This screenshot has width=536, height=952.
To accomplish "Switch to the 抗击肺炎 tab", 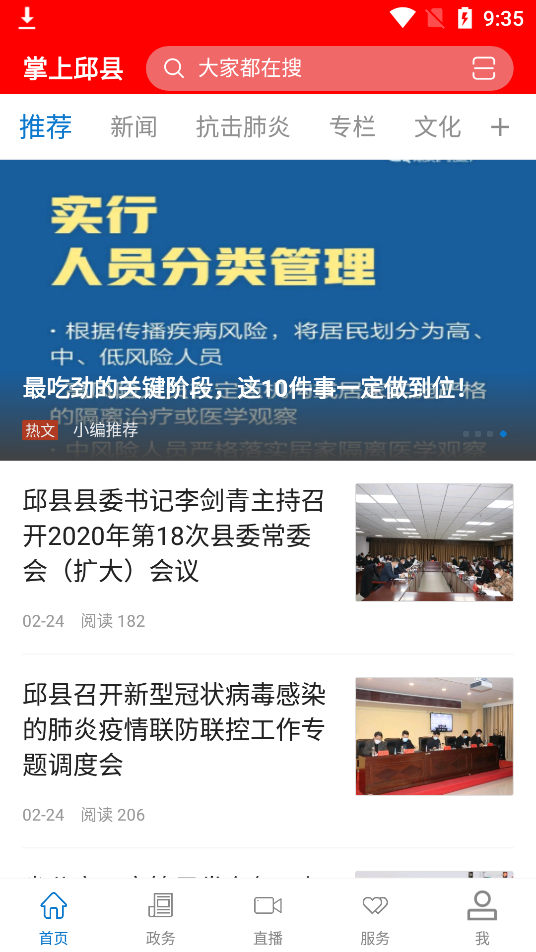I will click(x=243, y=127).
